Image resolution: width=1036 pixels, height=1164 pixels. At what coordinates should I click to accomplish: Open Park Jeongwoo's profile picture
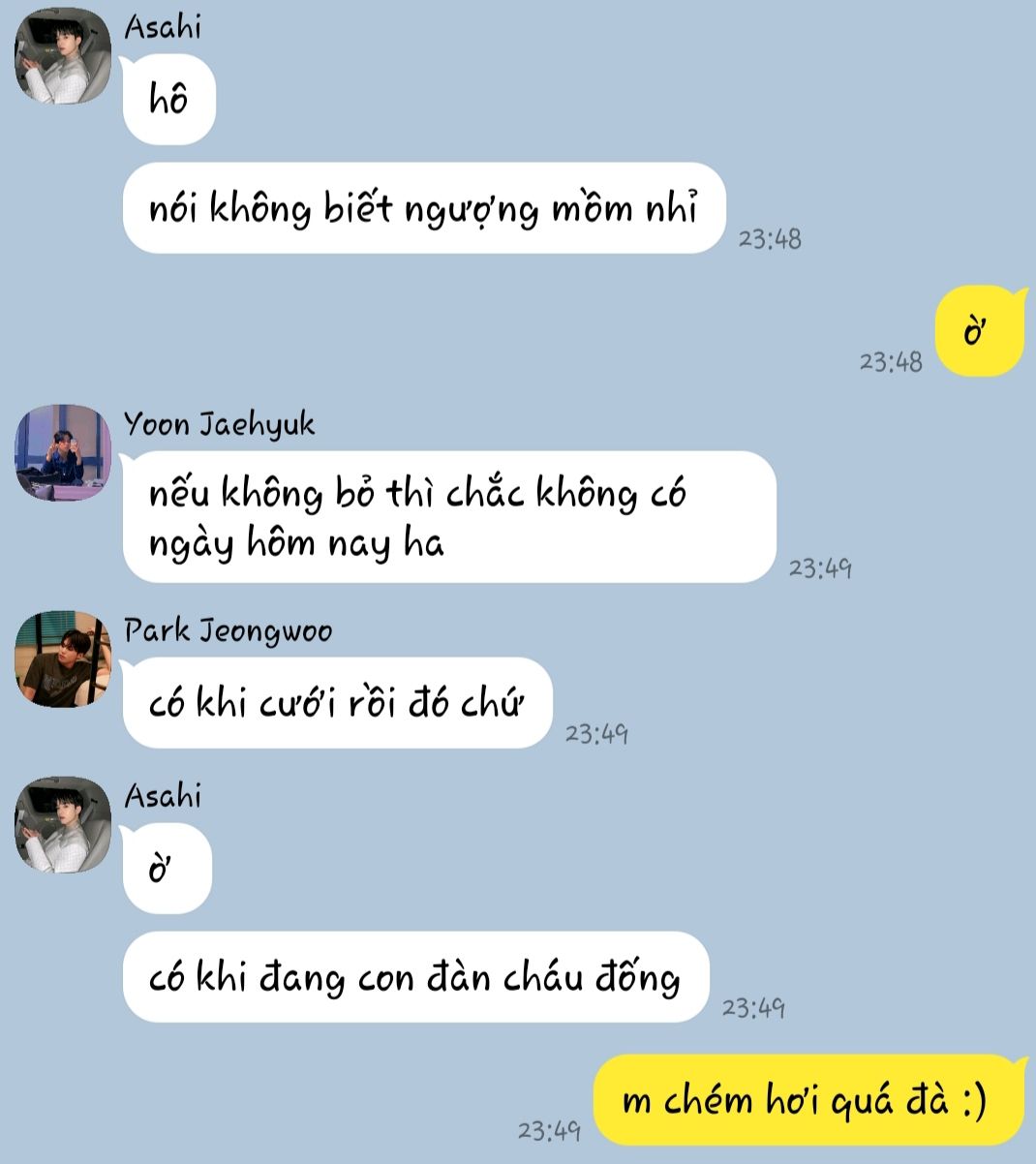pyautogui.click(x=63, y=659)
